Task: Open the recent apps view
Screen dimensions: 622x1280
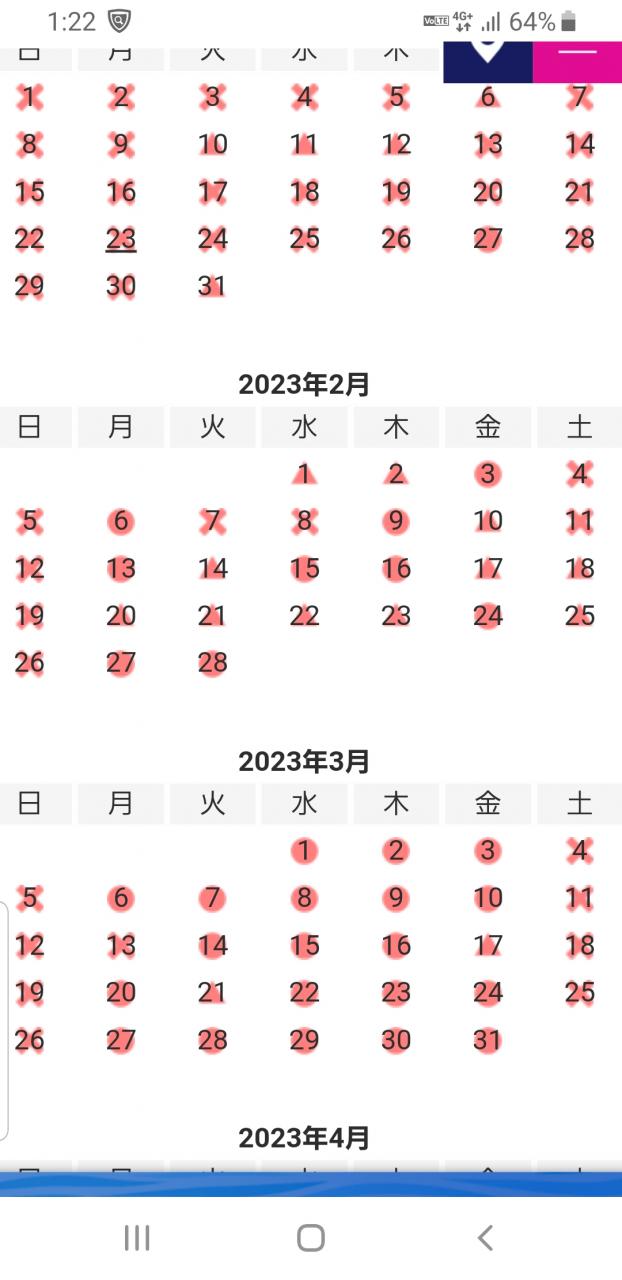Action: coord(137,1238)
